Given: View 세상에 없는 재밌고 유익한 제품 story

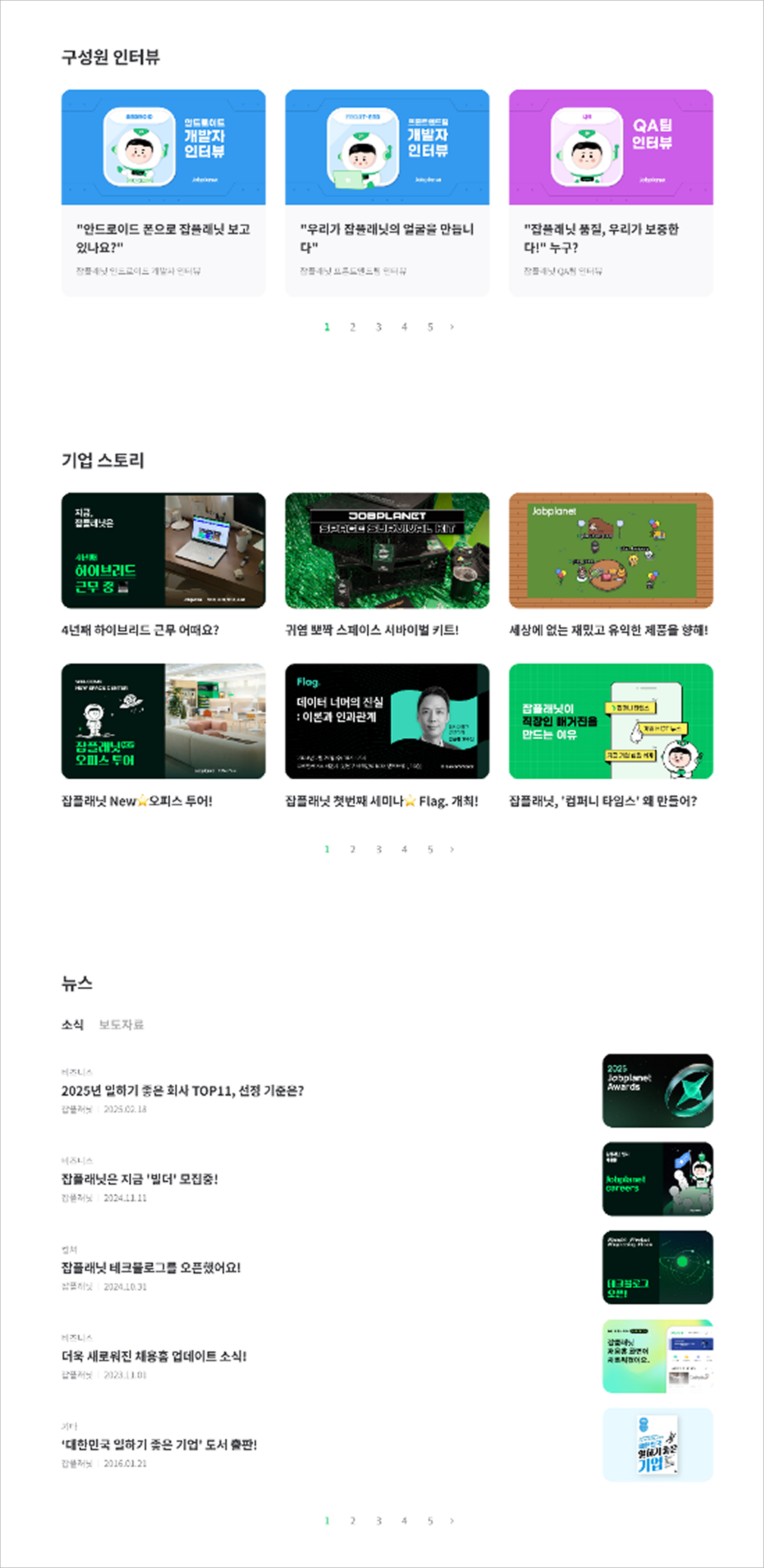Looking at the screenshot, I should point(611,550).
